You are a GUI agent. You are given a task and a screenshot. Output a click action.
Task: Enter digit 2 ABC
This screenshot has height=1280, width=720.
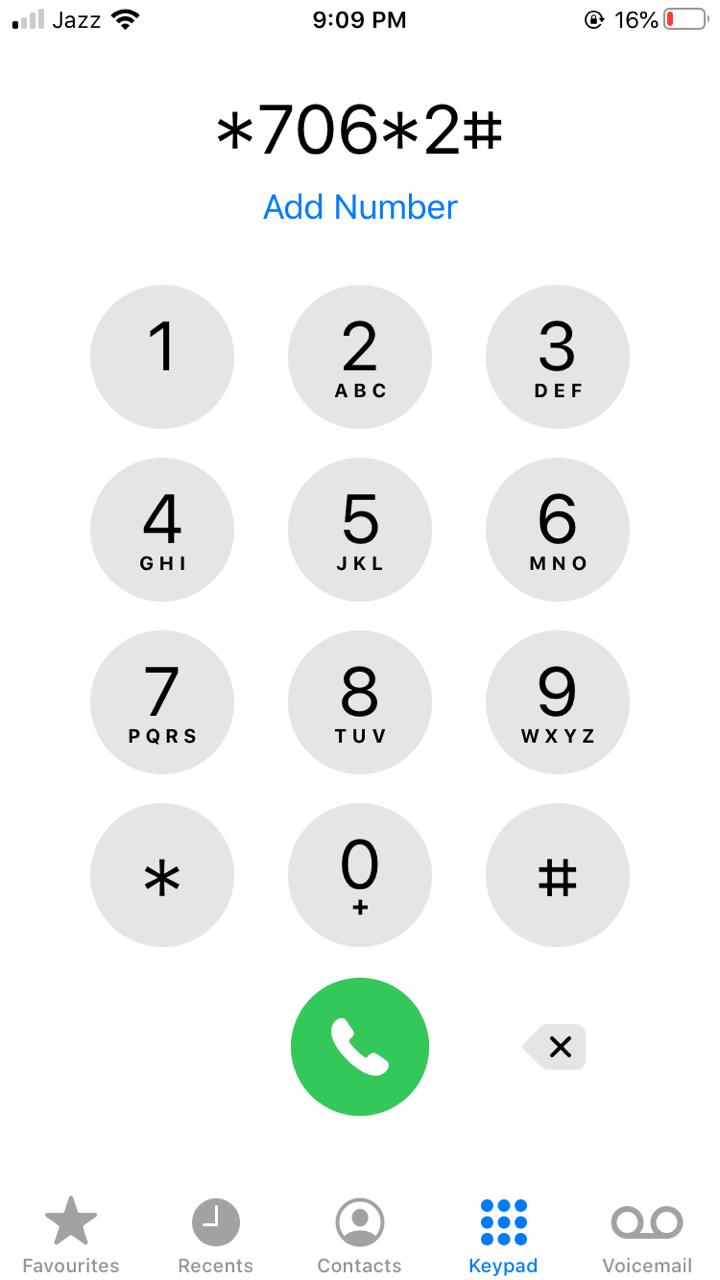[360, 357]
